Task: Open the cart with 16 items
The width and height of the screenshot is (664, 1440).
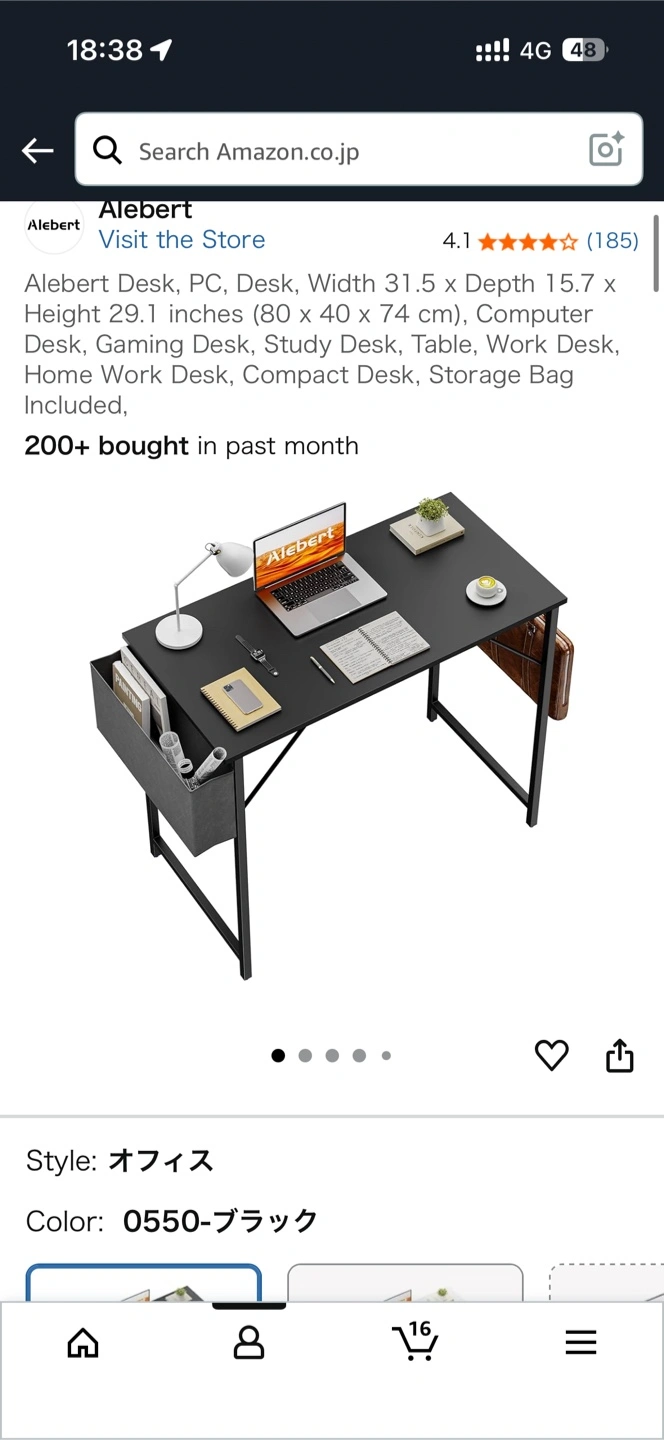Action: click(x=414, y=1341)
